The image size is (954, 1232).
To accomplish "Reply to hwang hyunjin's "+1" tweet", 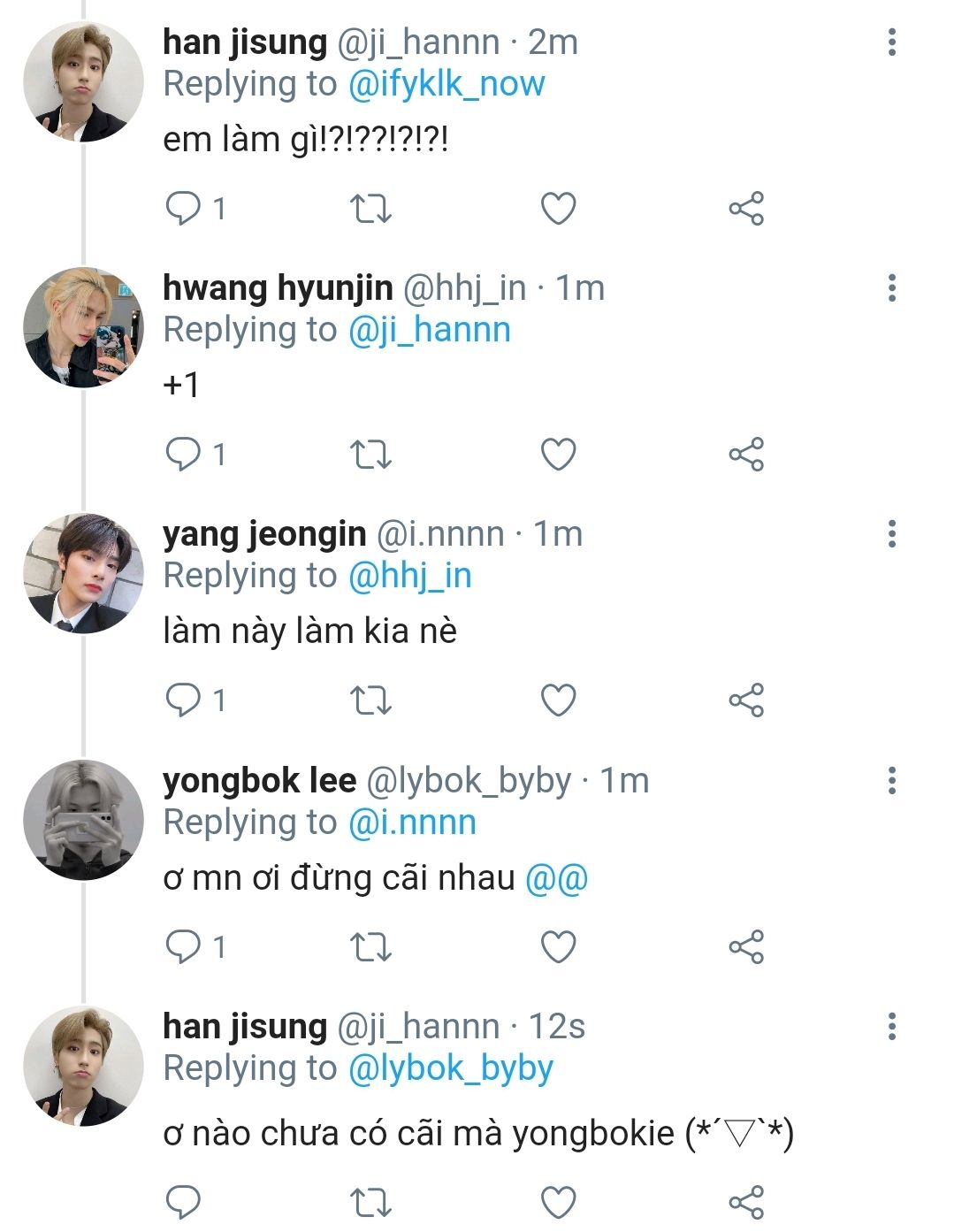I will click(184, 455).
